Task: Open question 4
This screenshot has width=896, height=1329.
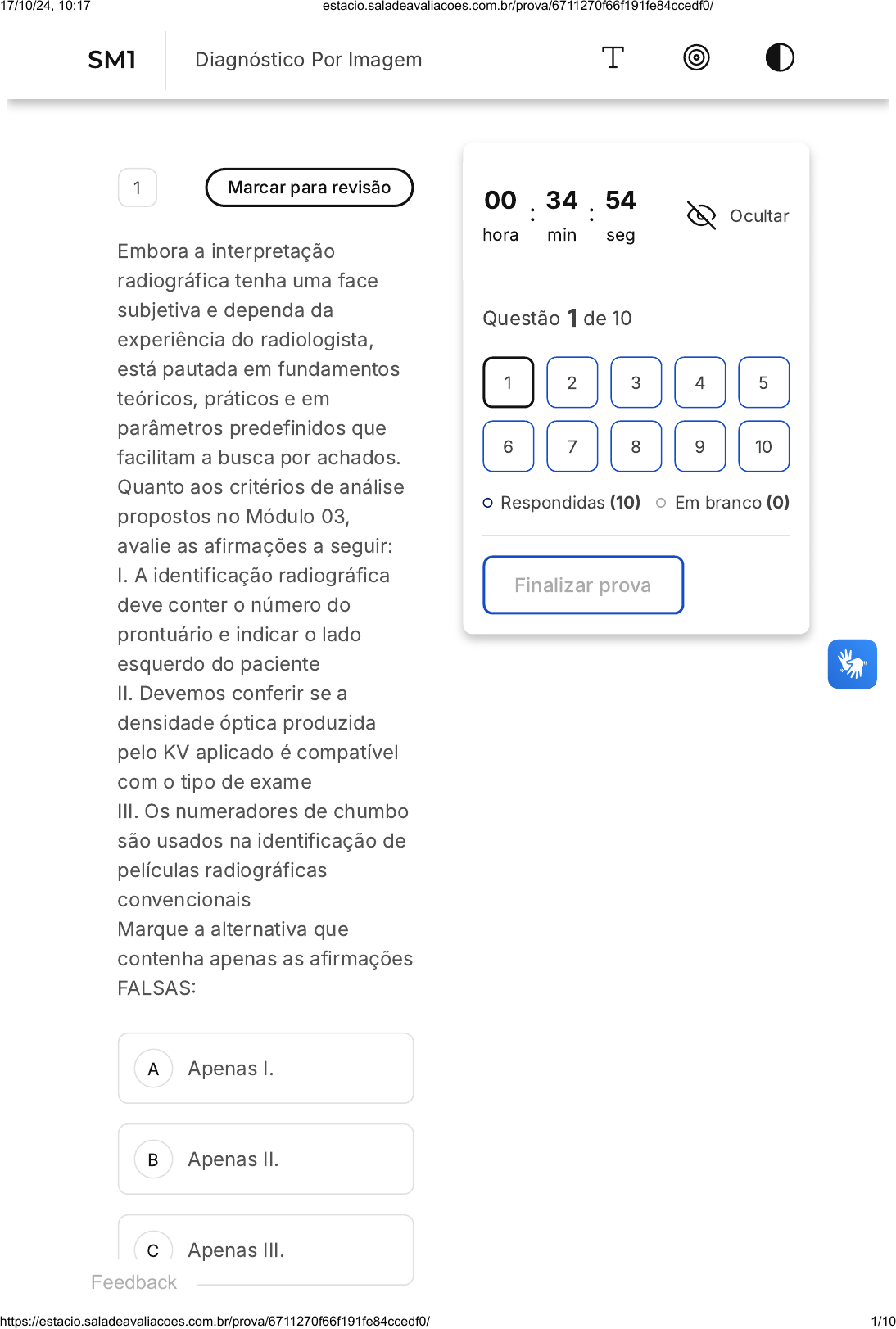Action: 700,382
